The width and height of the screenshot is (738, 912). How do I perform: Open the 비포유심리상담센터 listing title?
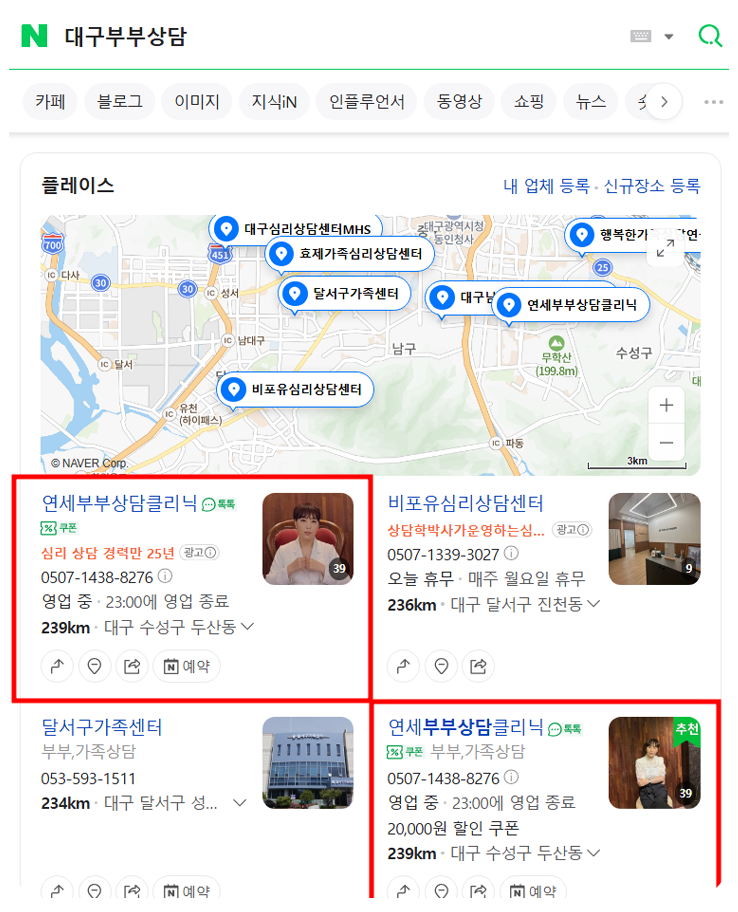[466, 502]
